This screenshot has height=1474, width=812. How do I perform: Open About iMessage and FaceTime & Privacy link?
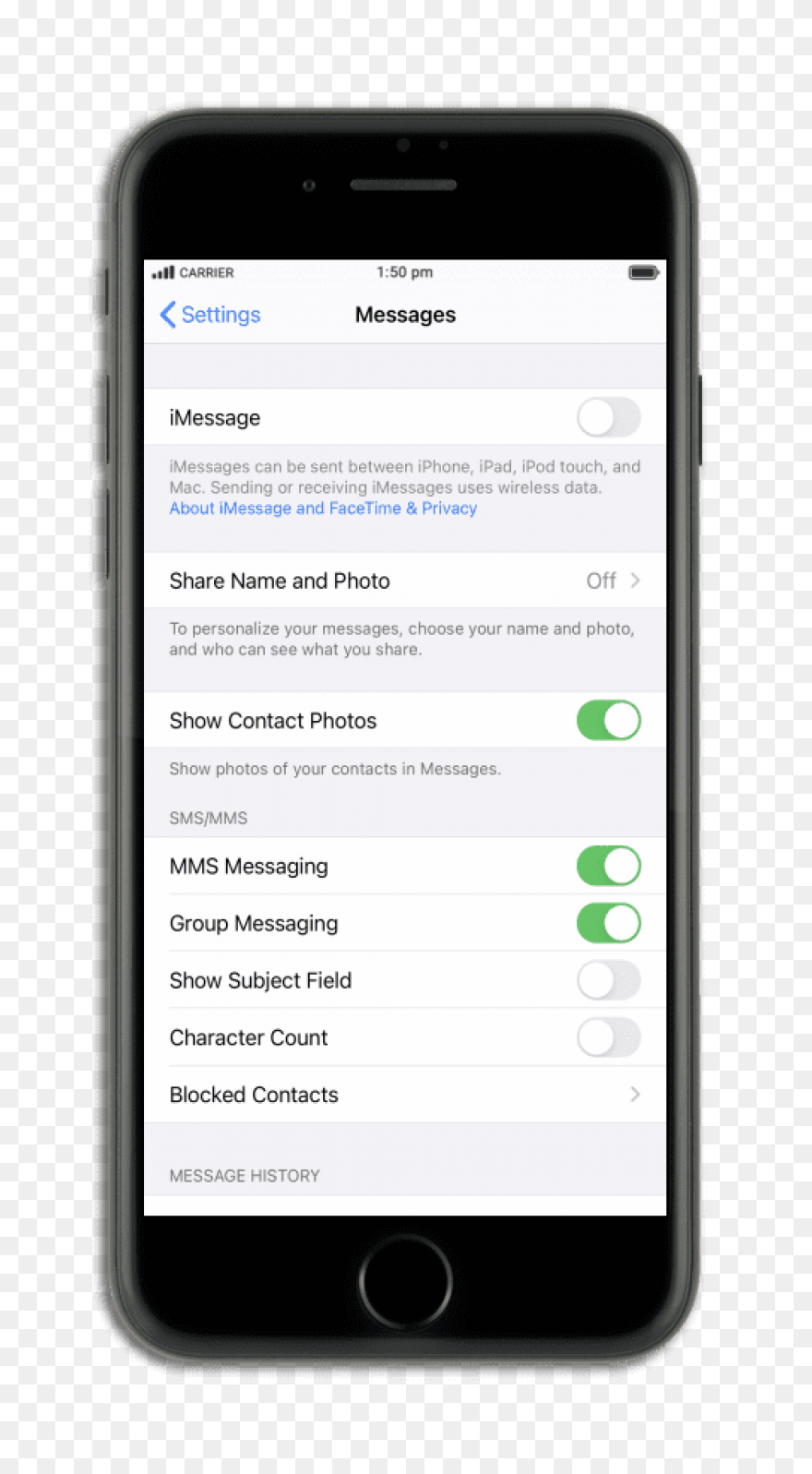(x=323, y=509)
